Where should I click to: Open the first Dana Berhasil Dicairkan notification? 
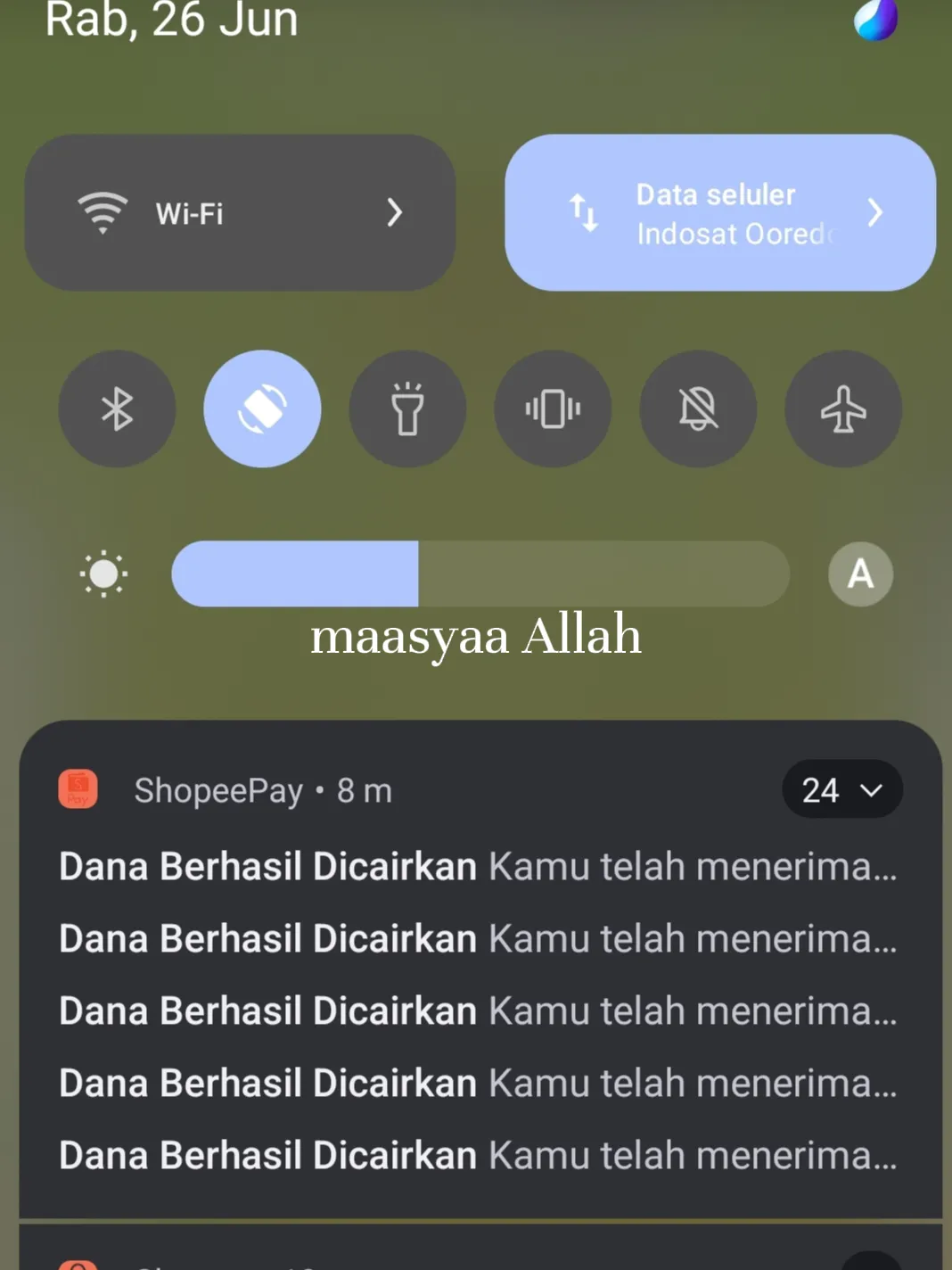coord(477,866)
